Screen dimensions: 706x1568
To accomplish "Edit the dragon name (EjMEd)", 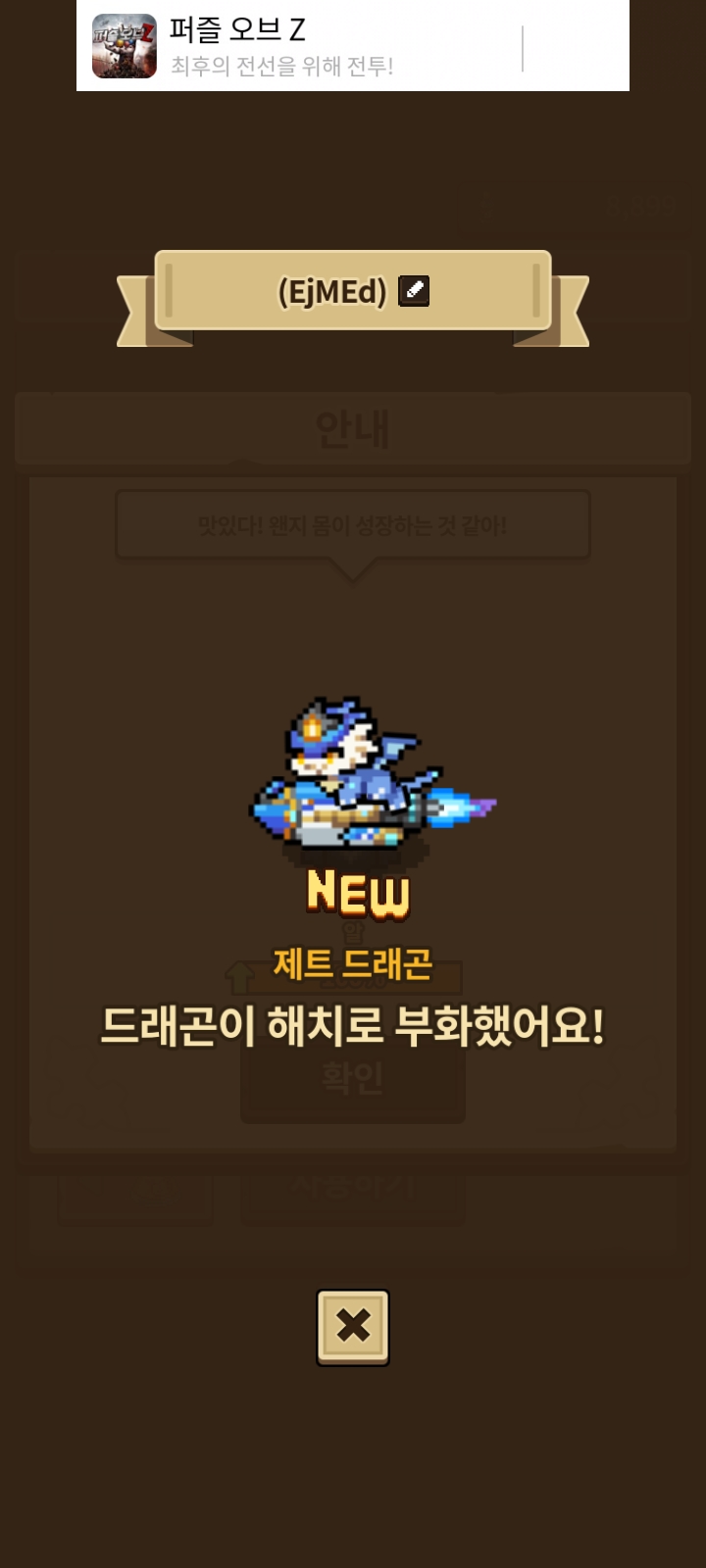I will [414, 291].
